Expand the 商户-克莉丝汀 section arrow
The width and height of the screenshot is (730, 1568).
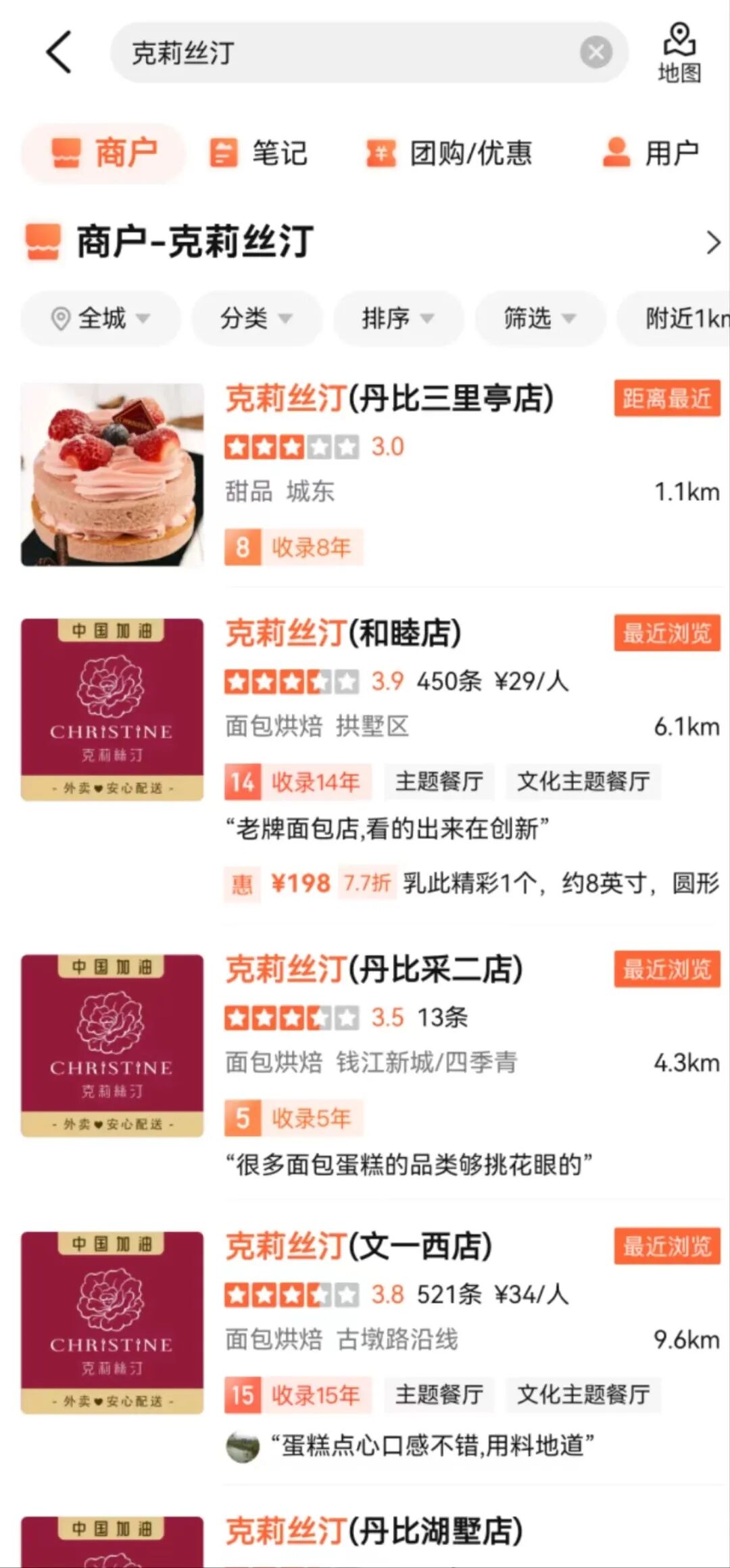(713, 242)
